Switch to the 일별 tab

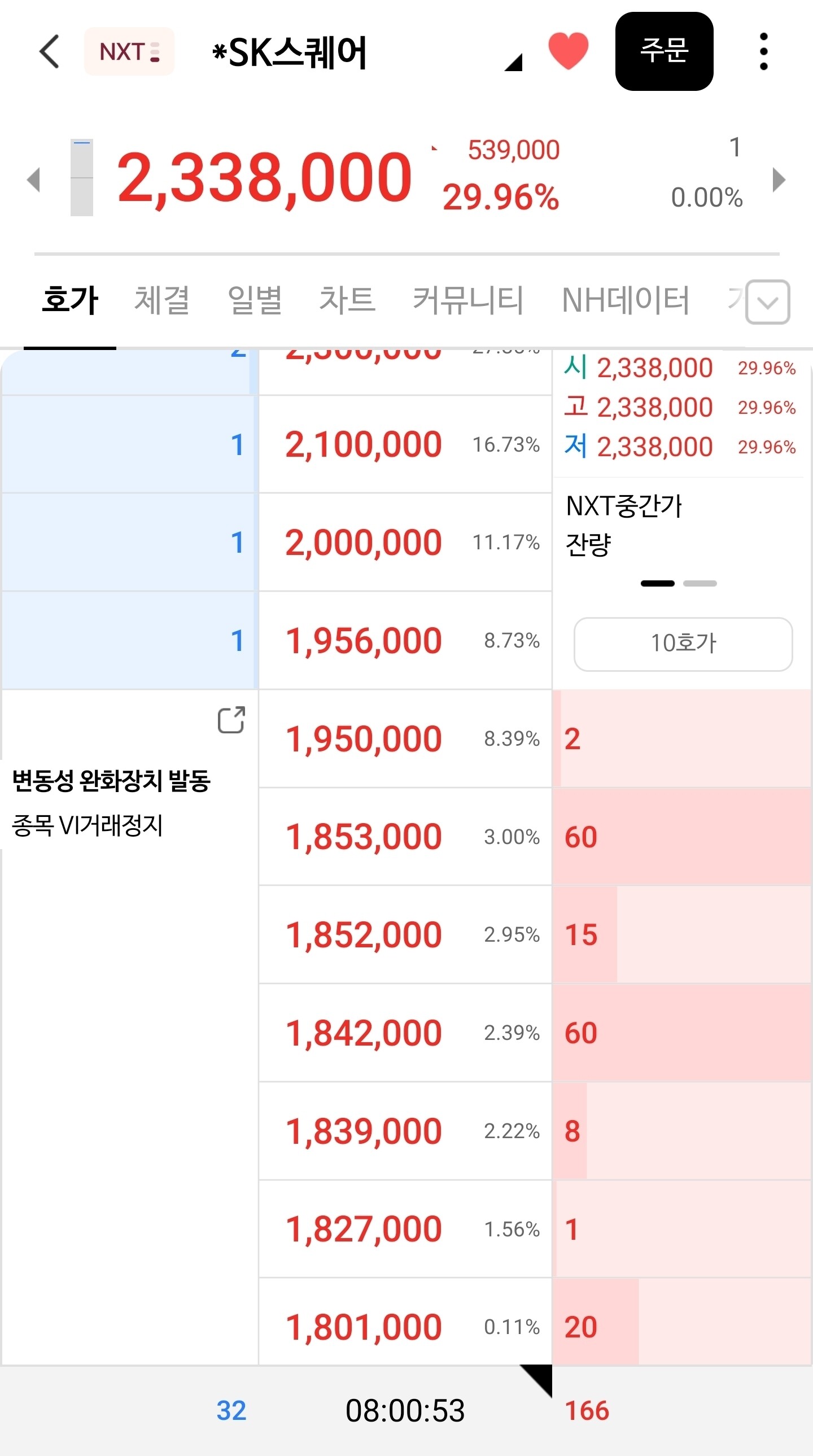[x=255, y=300]
